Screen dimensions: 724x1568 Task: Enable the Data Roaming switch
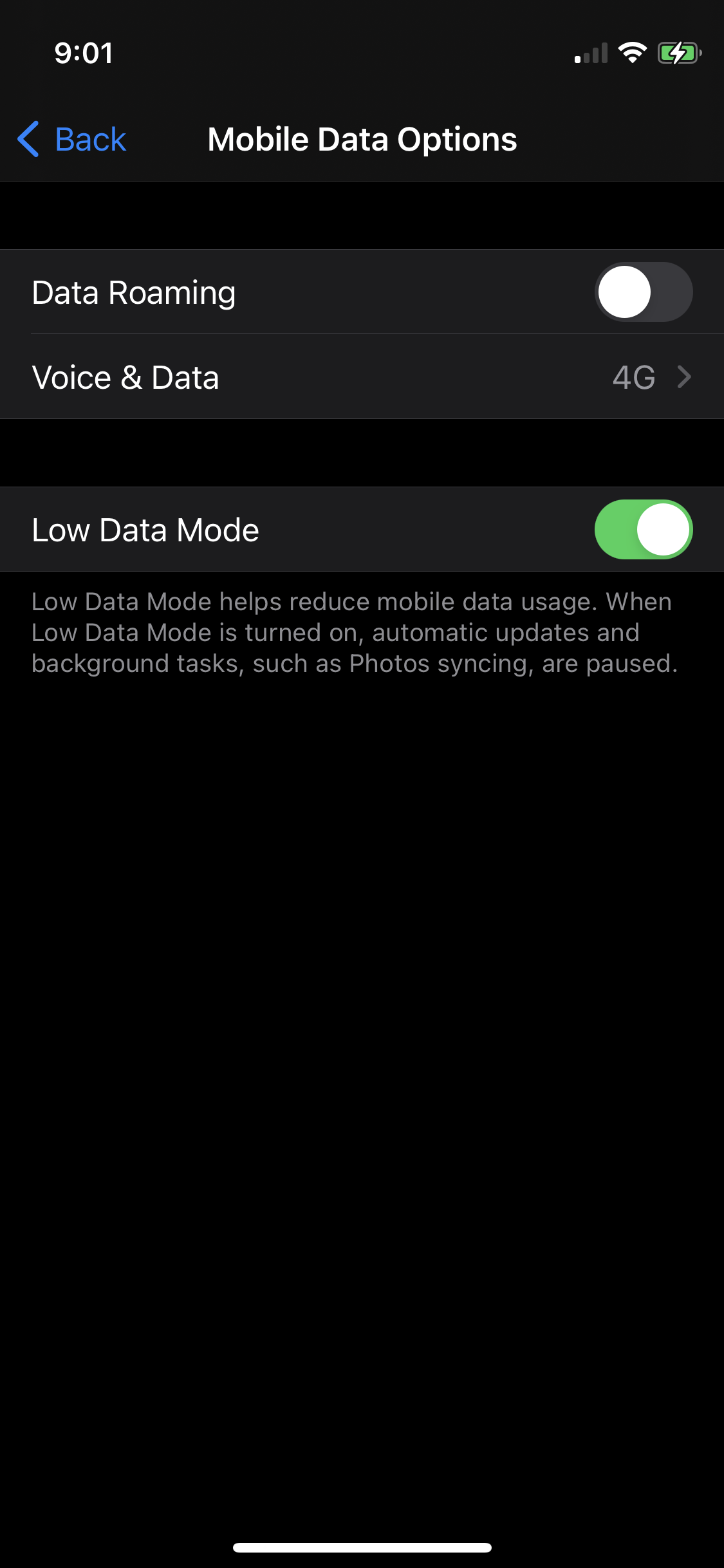click(x=643, y=292)
